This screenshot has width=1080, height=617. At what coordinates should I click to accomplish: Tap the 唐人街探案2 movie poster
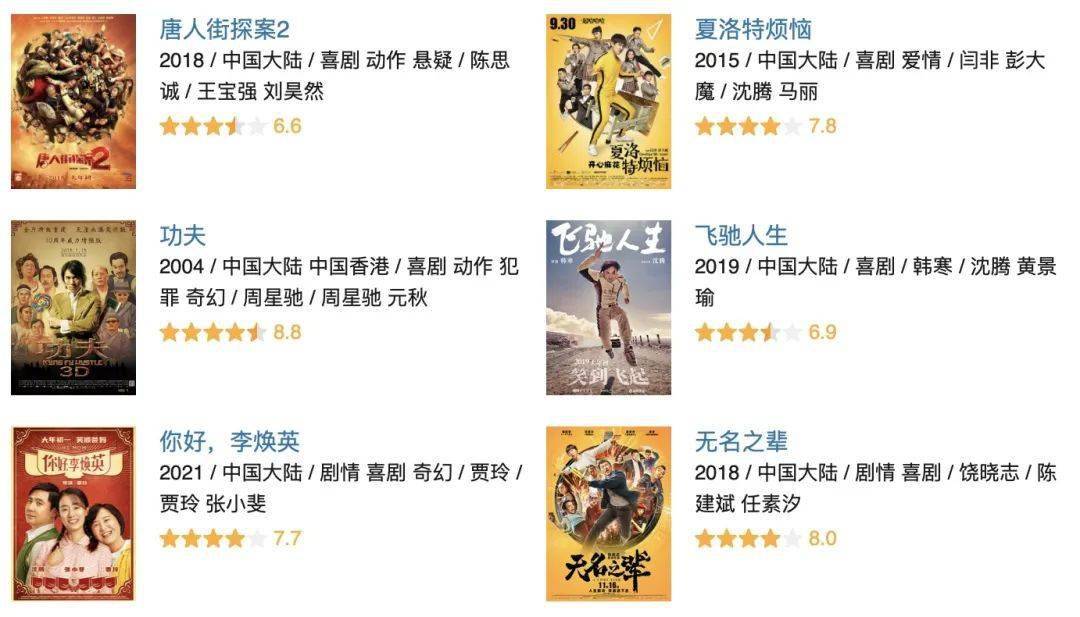73,101
